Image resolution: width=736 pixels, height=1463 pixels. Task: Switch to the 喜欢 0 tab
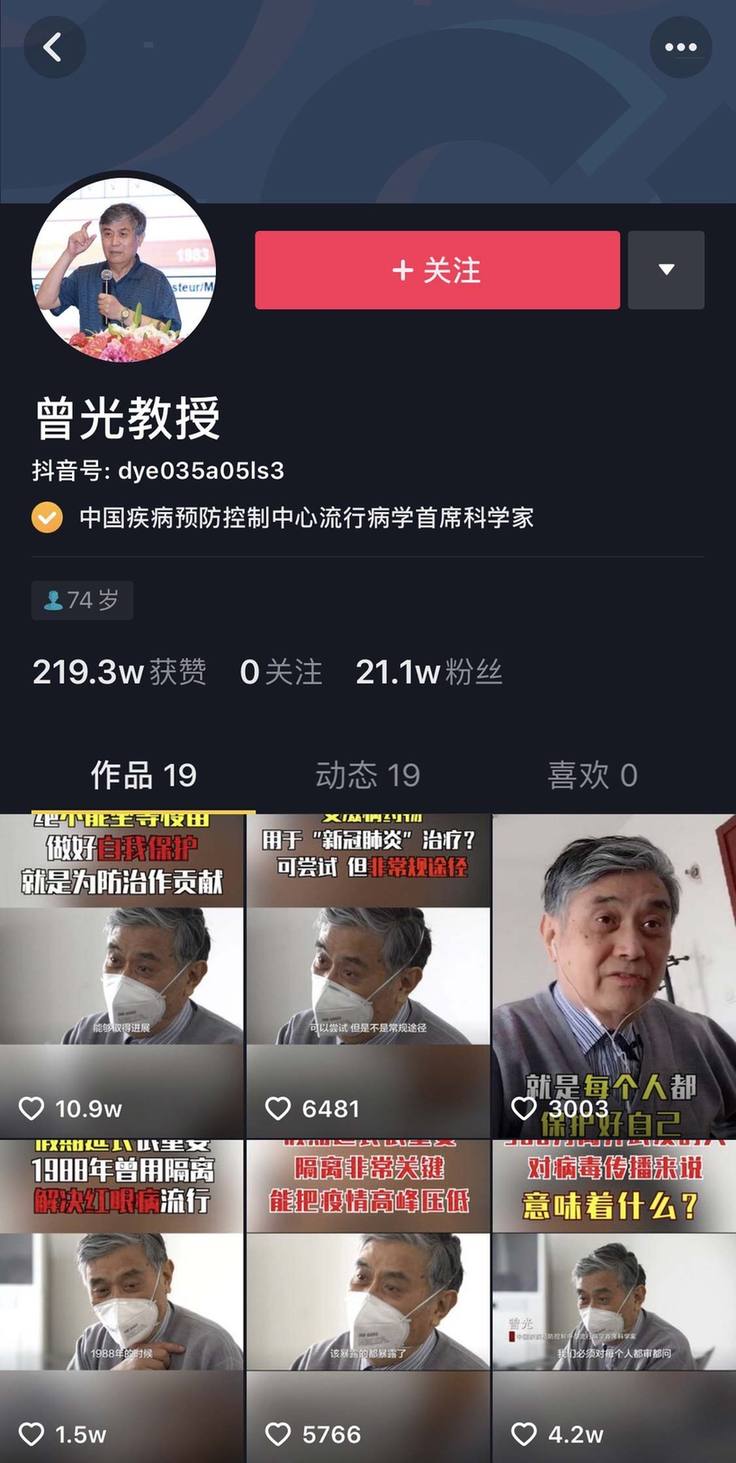pyautogui.click(x=592, y=775)
